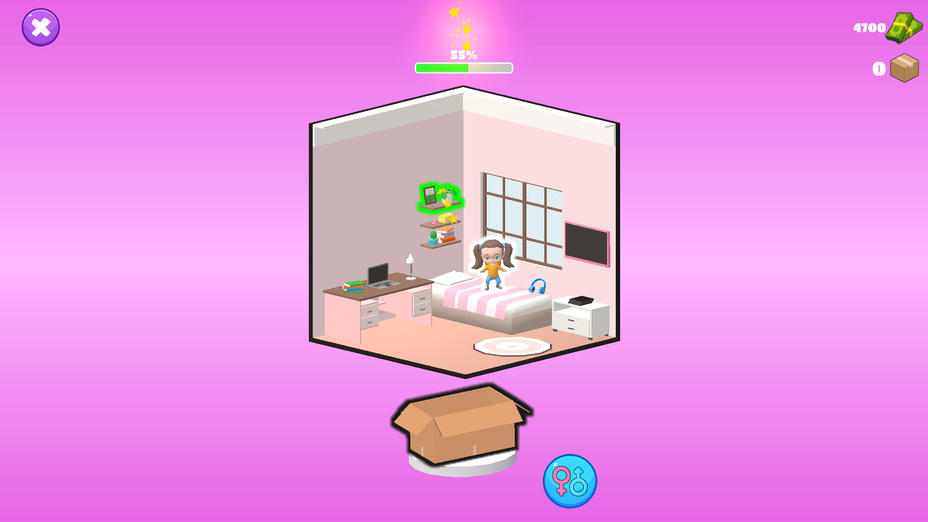This screenshot has width=928, height=522.
Task: Open the cardboard box below the room
Action: [461, 426]
